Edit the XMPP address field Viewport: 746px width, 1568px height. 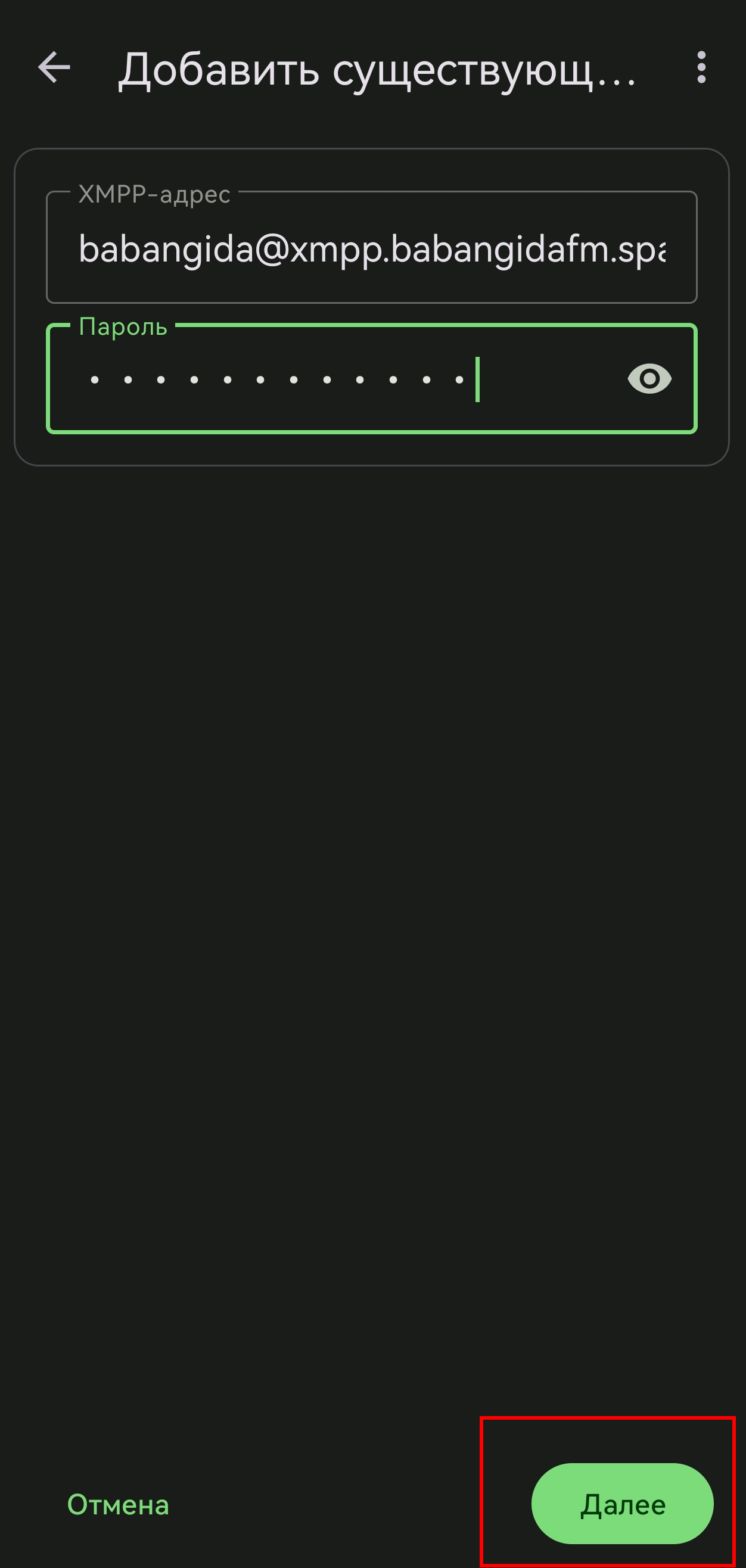click(371, 250)
